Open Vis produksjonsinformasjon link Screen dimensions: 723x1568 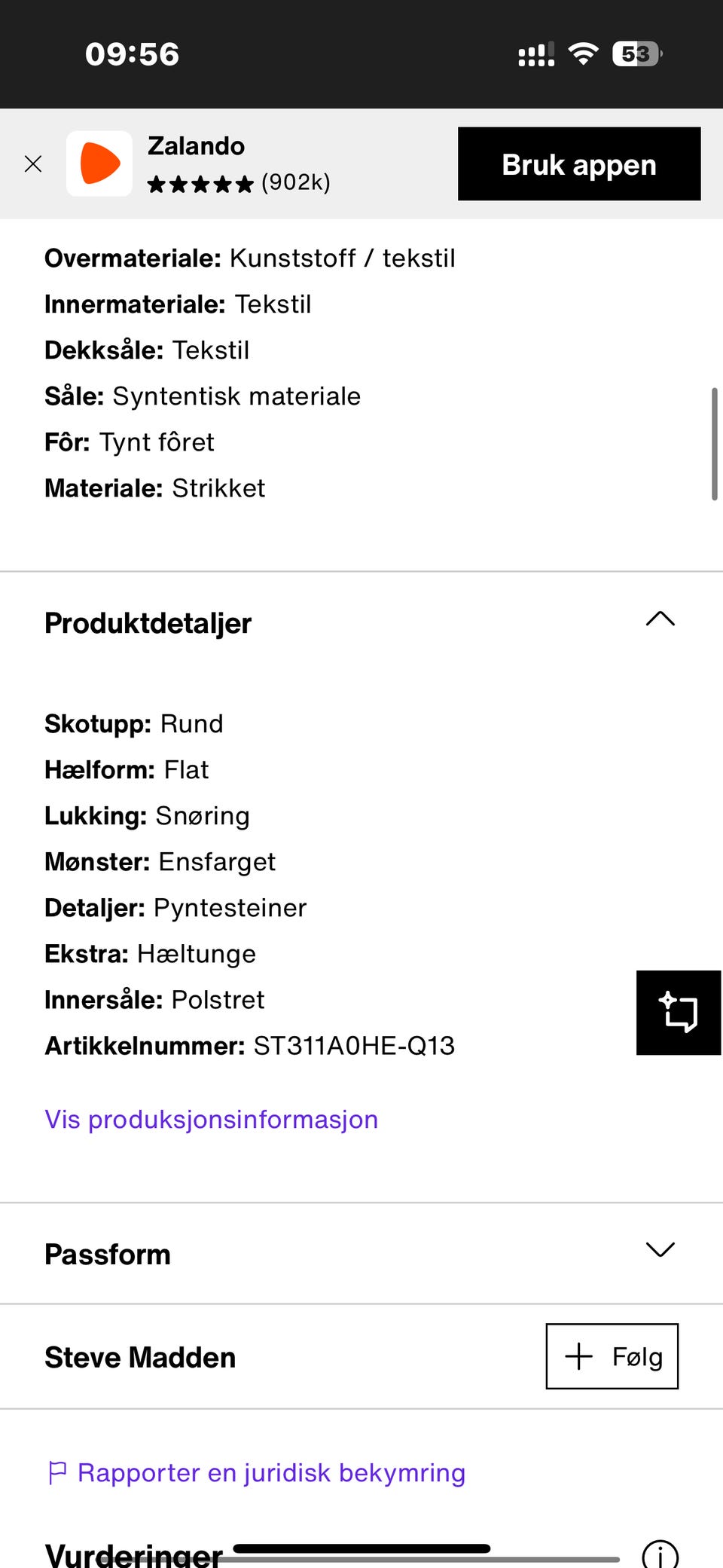tap(211, 1118)
